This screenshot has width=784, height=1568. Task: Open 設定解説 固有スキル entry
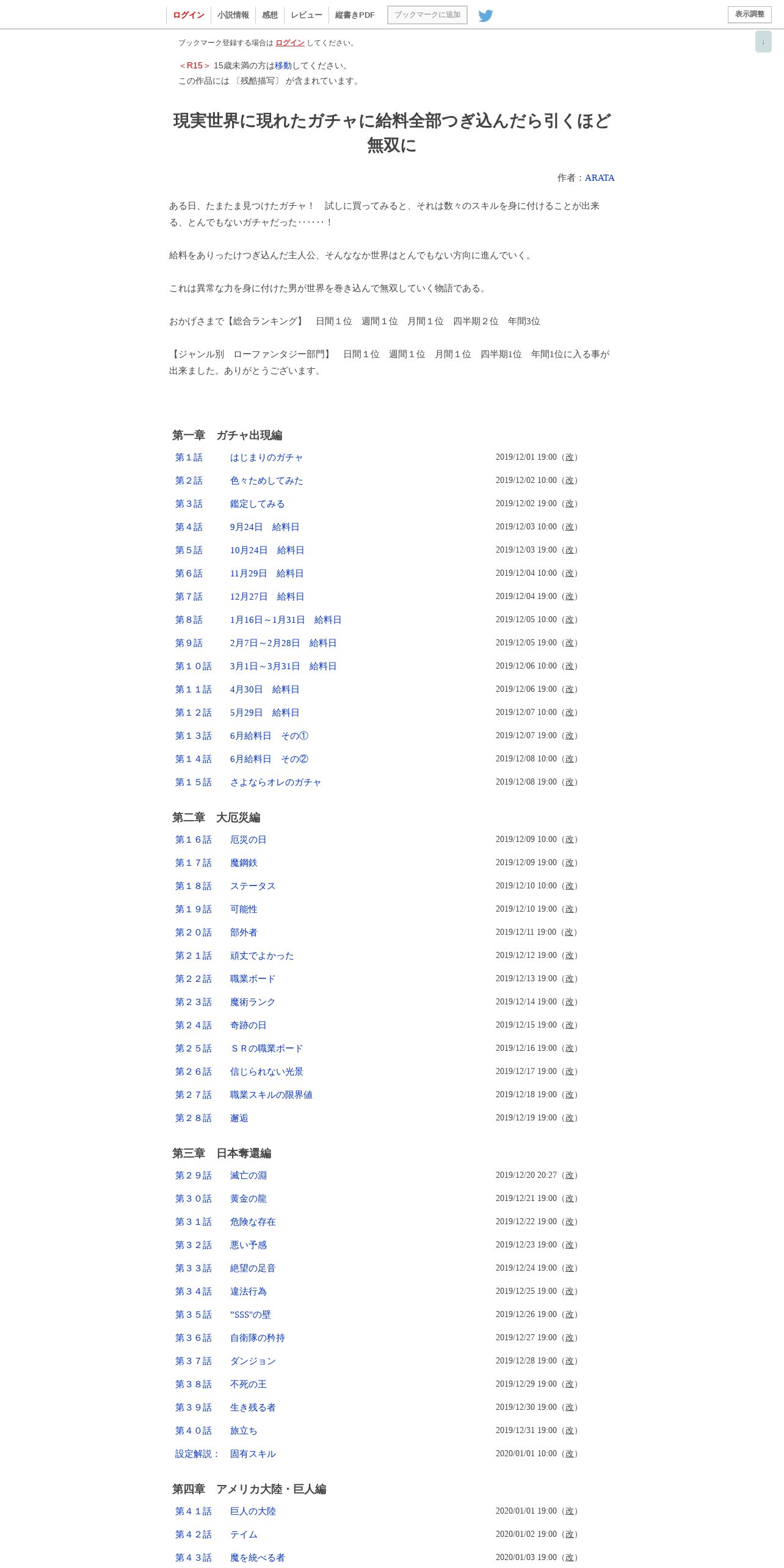[225, 1454]
